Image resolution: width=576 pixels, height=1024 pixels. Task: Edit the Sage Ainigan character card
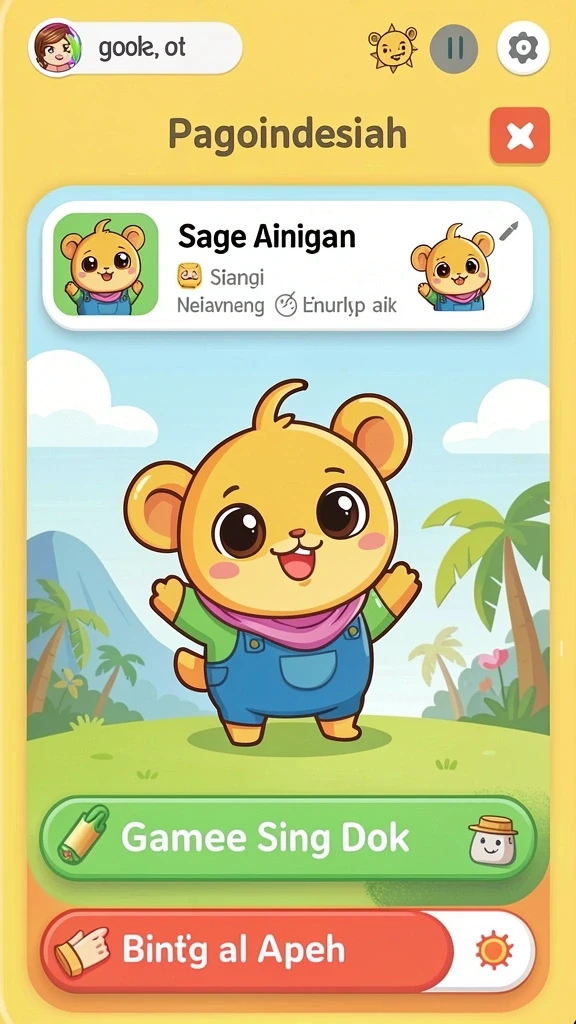(x=509, y=231)
